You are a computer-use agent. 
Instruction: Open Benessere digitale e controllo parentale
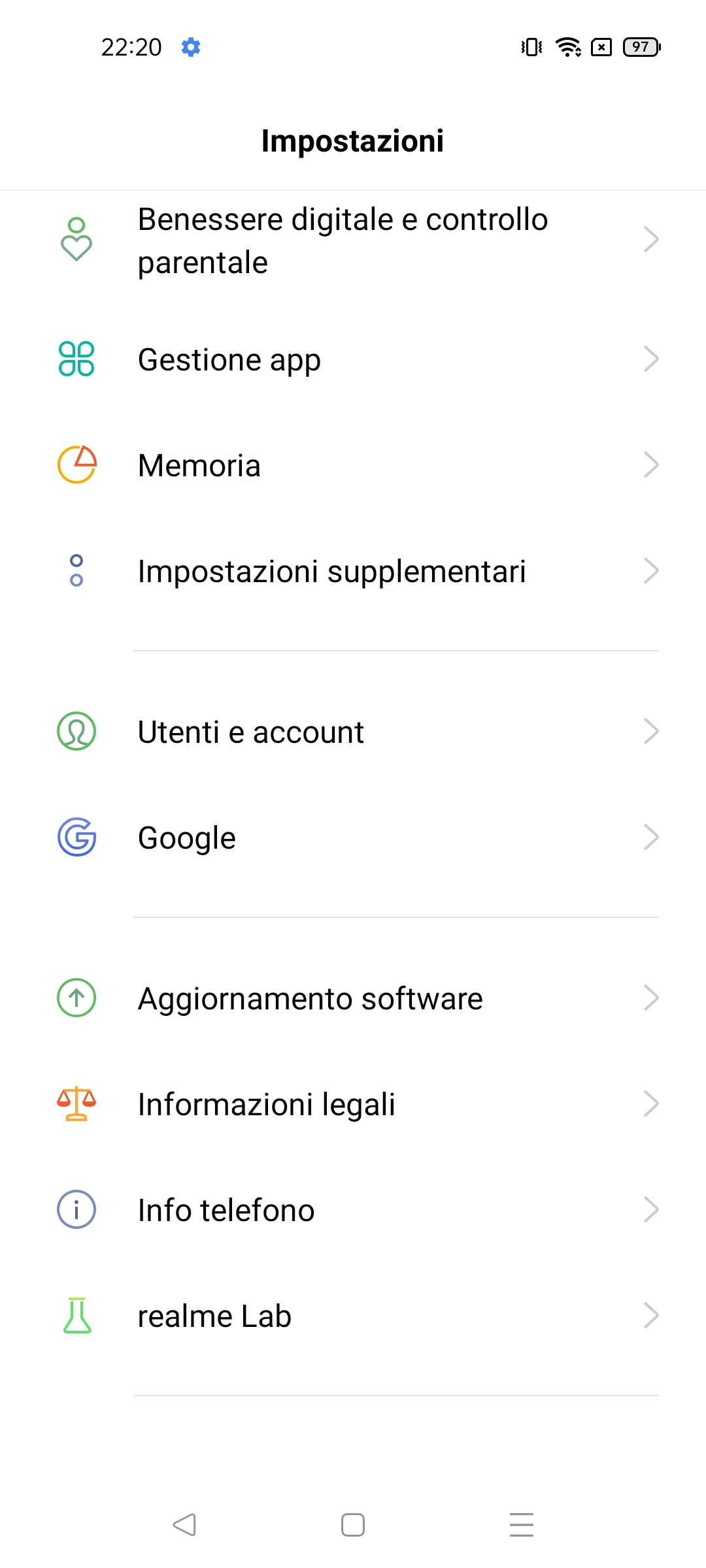[x=353, y=240]
